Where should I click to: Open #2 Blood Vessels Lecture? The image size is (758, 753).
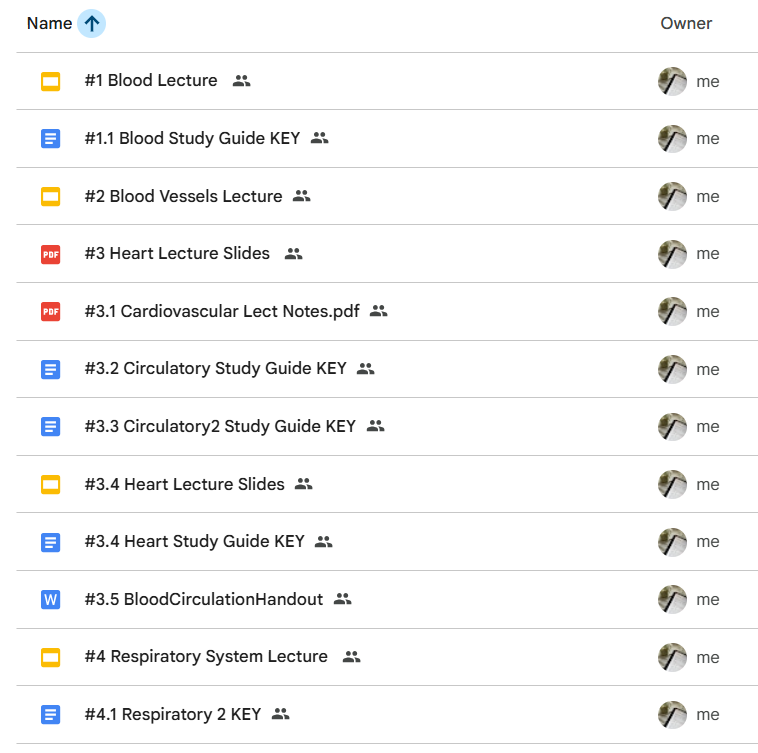(183, 196)
